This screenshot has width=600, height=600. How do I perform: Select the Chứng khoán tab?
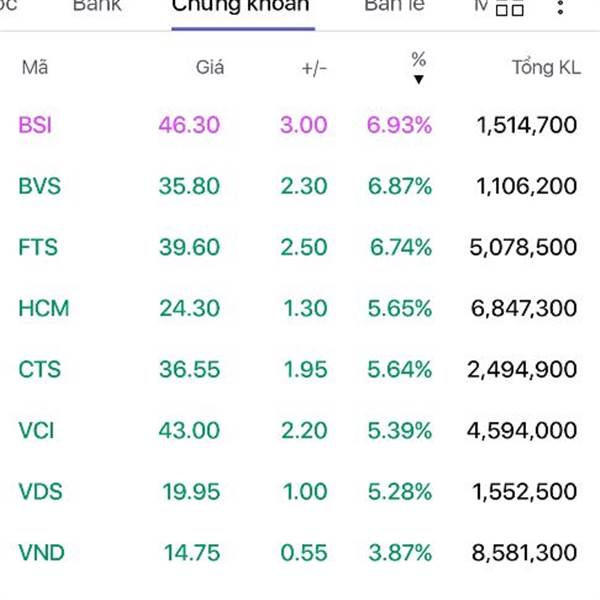(x=241, y=7)
